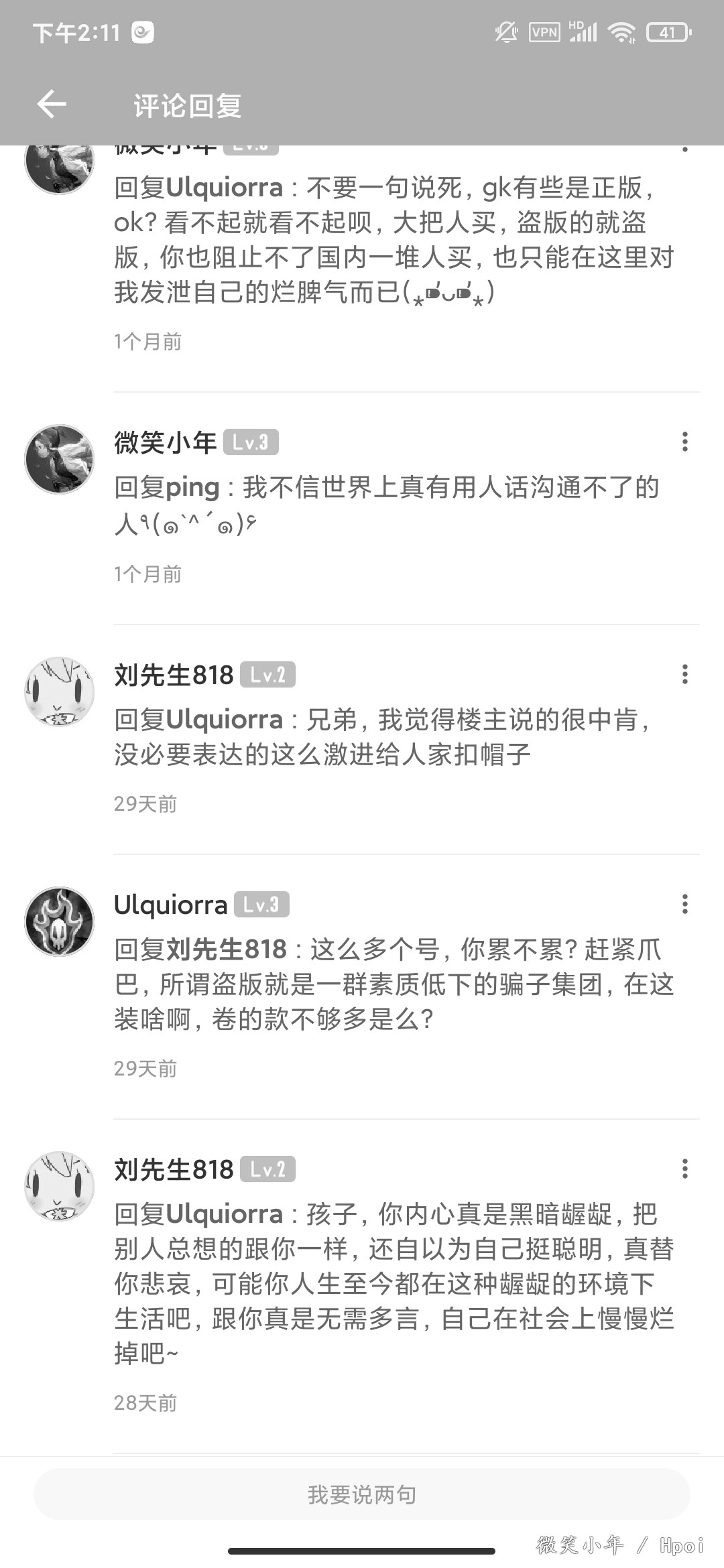Viewport: 724px width, 1568px height.
Task: Open options for 刘先生818's 28天前 comment
Action: tap(684, 1169)
